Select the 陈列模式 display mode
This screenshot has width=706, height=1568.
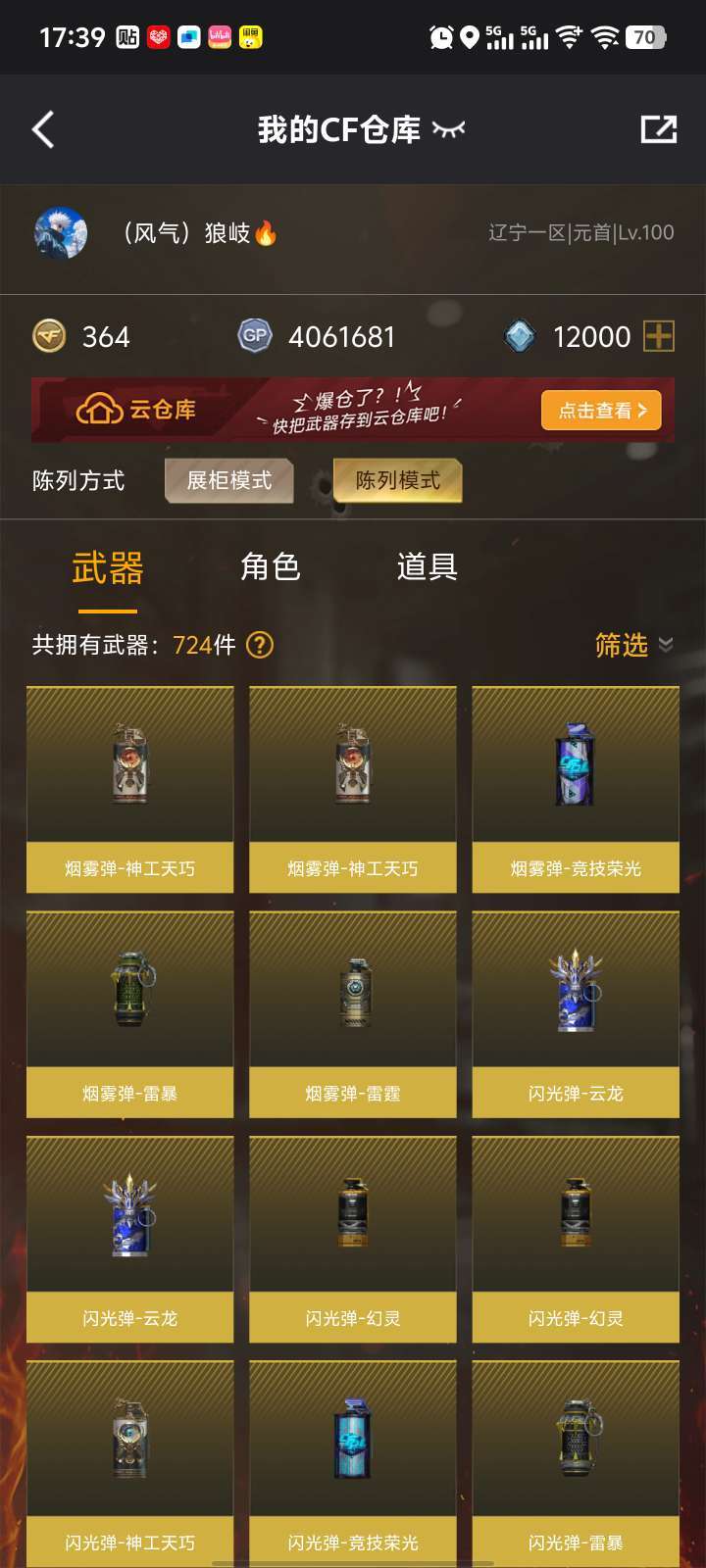pyautogui.click(x=397, y=480)
